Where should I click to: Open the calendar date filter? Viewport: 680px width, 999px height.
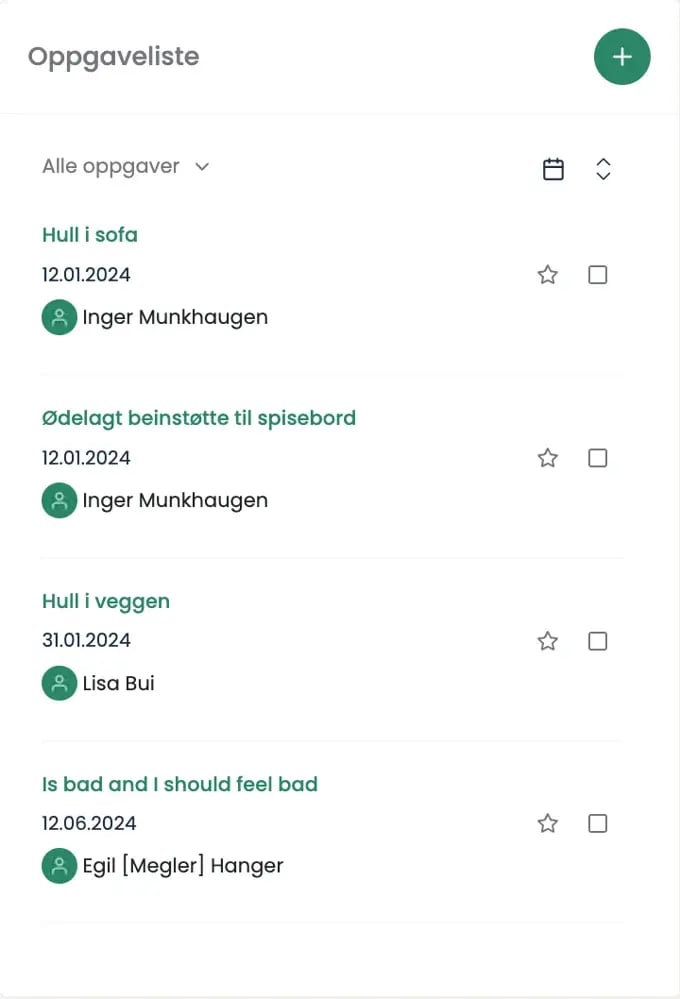pos(553,169)
